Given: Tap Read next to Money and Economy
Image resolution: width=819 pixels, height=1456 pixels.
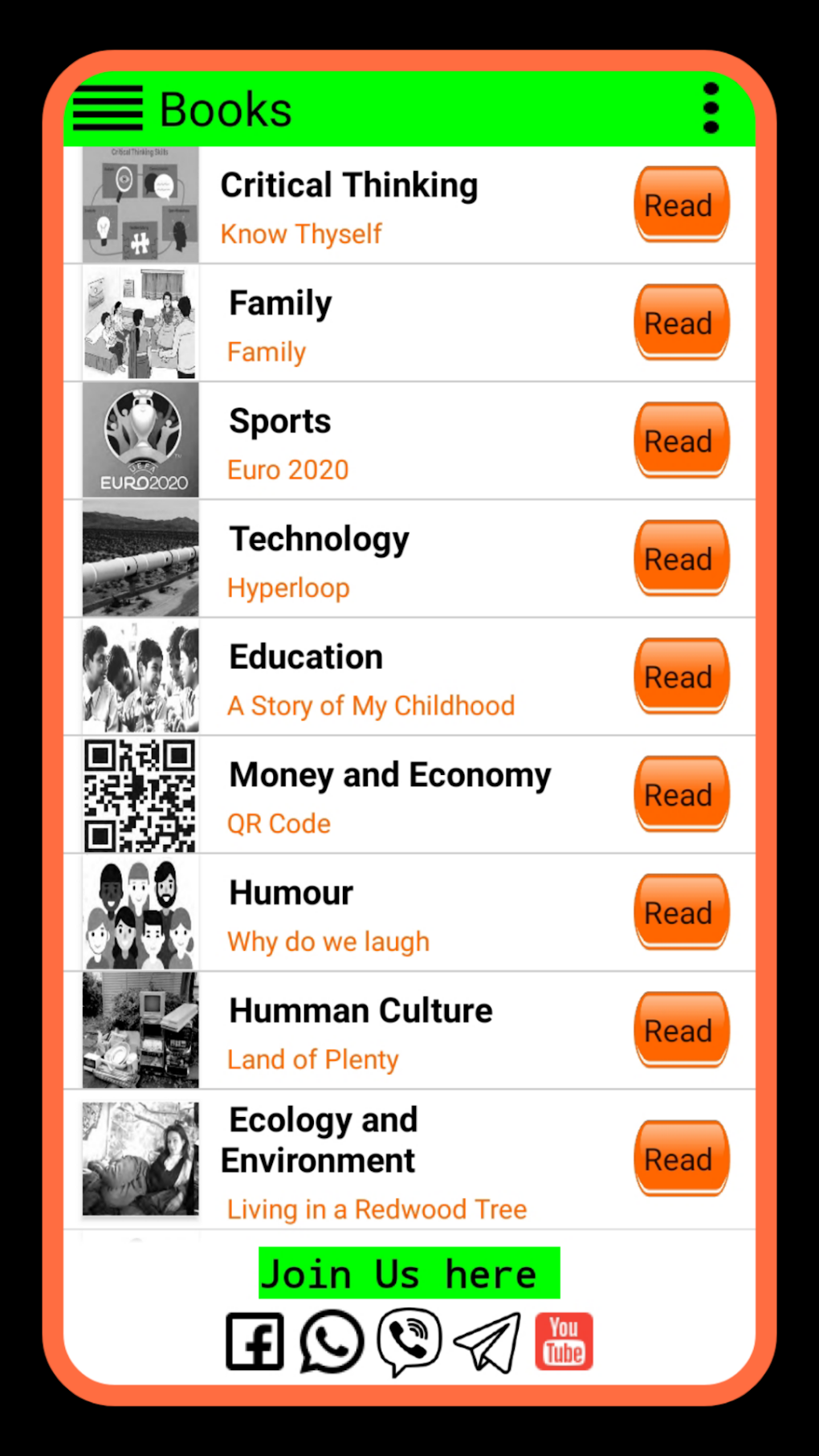Looking at the screenshot, I should point(681,795).
